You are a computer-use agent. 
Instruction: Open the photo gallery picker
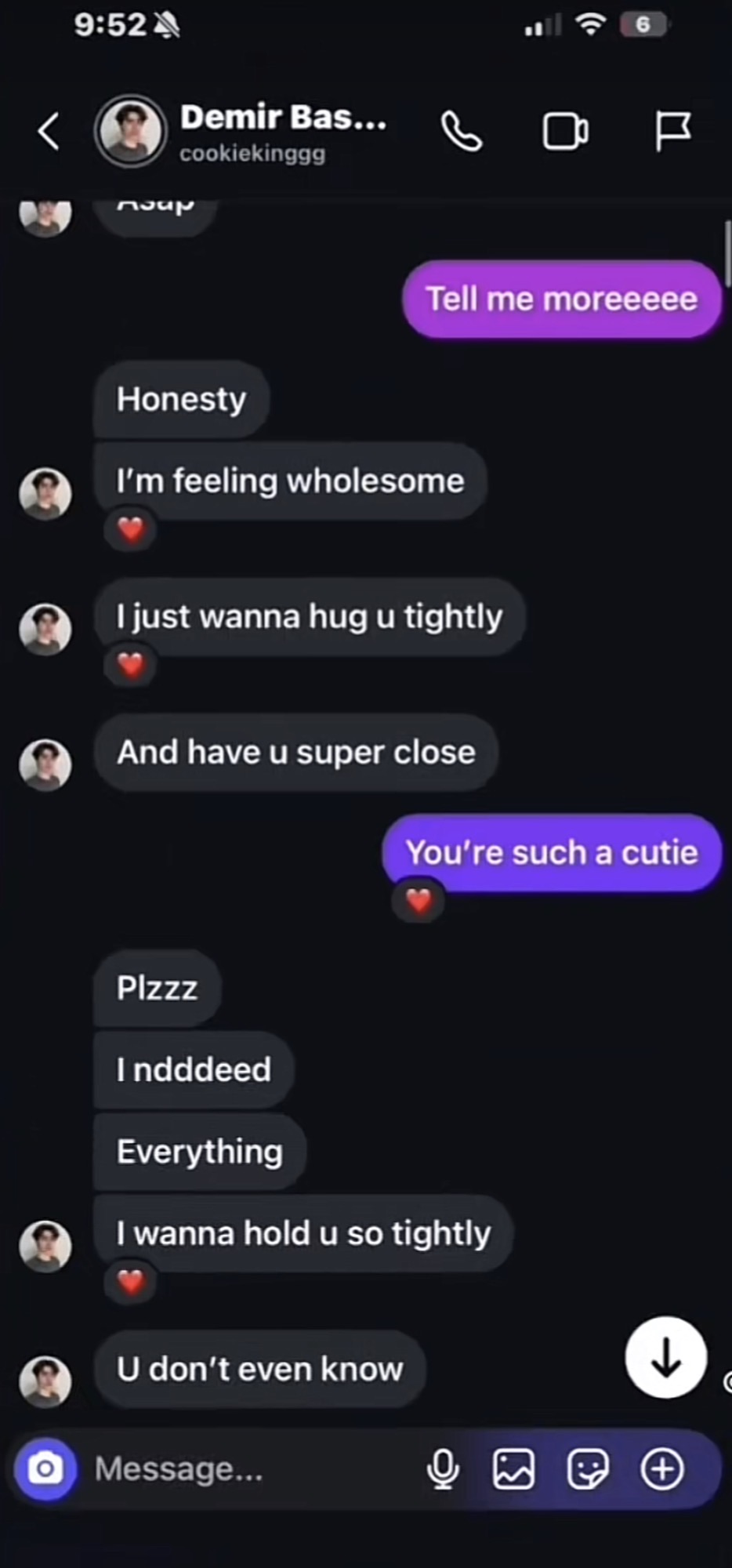pos(514,1468)
